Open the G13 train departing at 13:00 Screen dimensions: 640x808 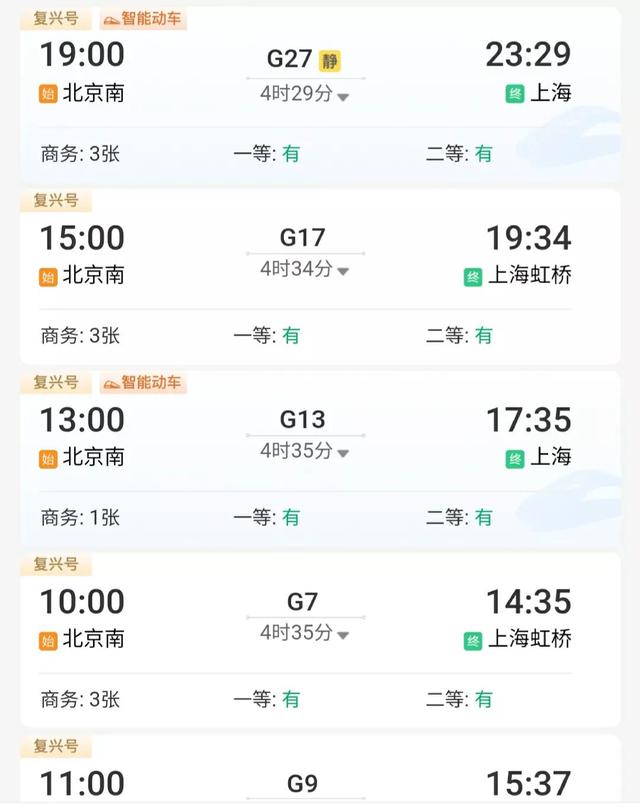302,419
